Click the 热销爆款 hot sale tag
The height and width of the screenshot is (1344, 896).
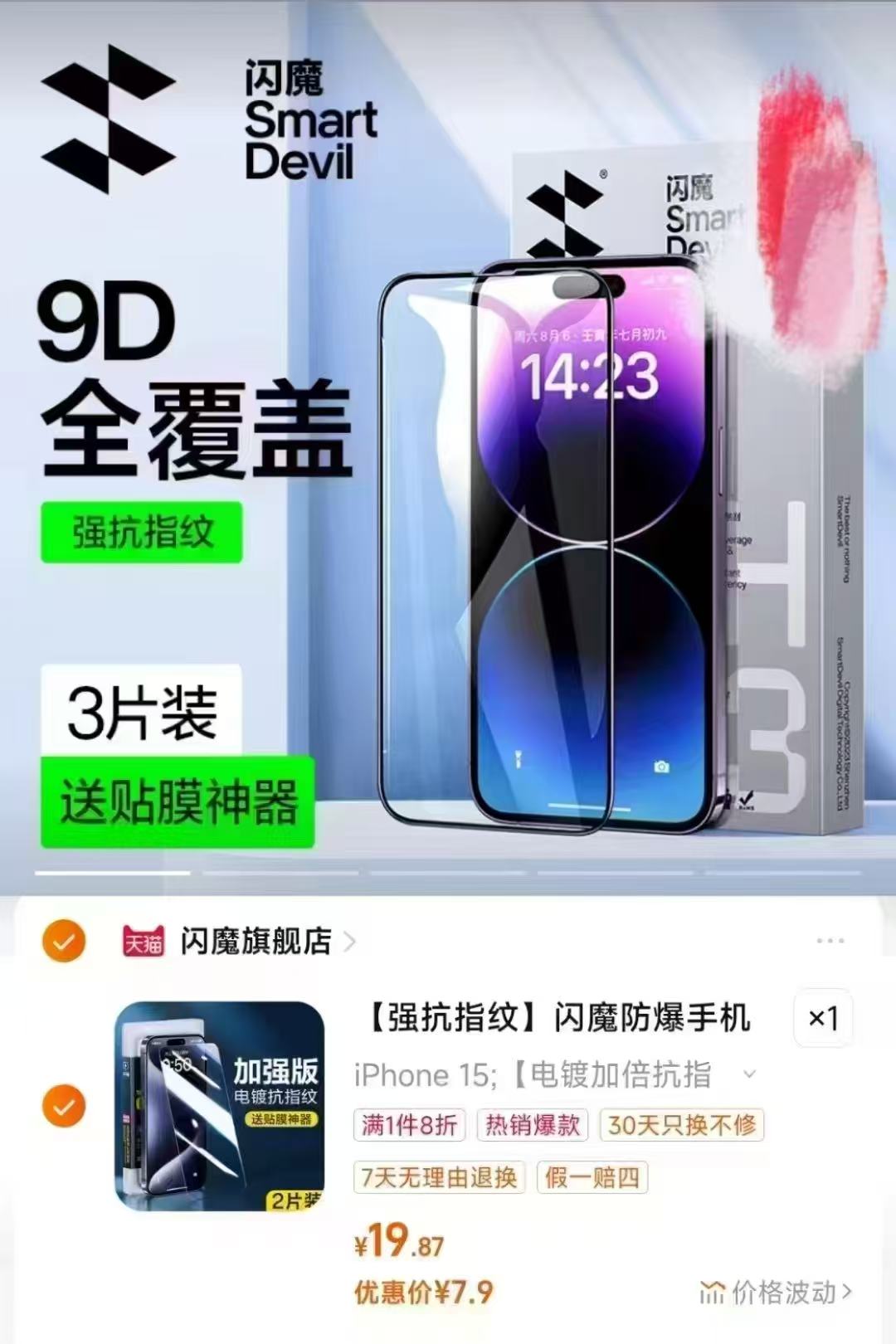pos(532,1125)
